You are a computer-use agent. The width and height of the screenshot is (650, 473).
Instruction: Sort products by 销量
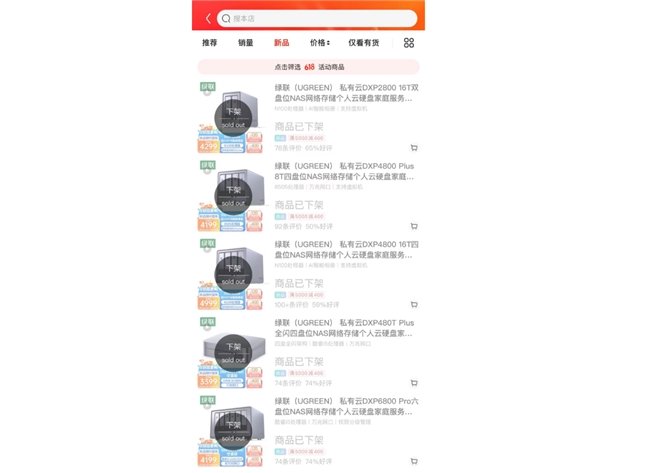point(245,43)
